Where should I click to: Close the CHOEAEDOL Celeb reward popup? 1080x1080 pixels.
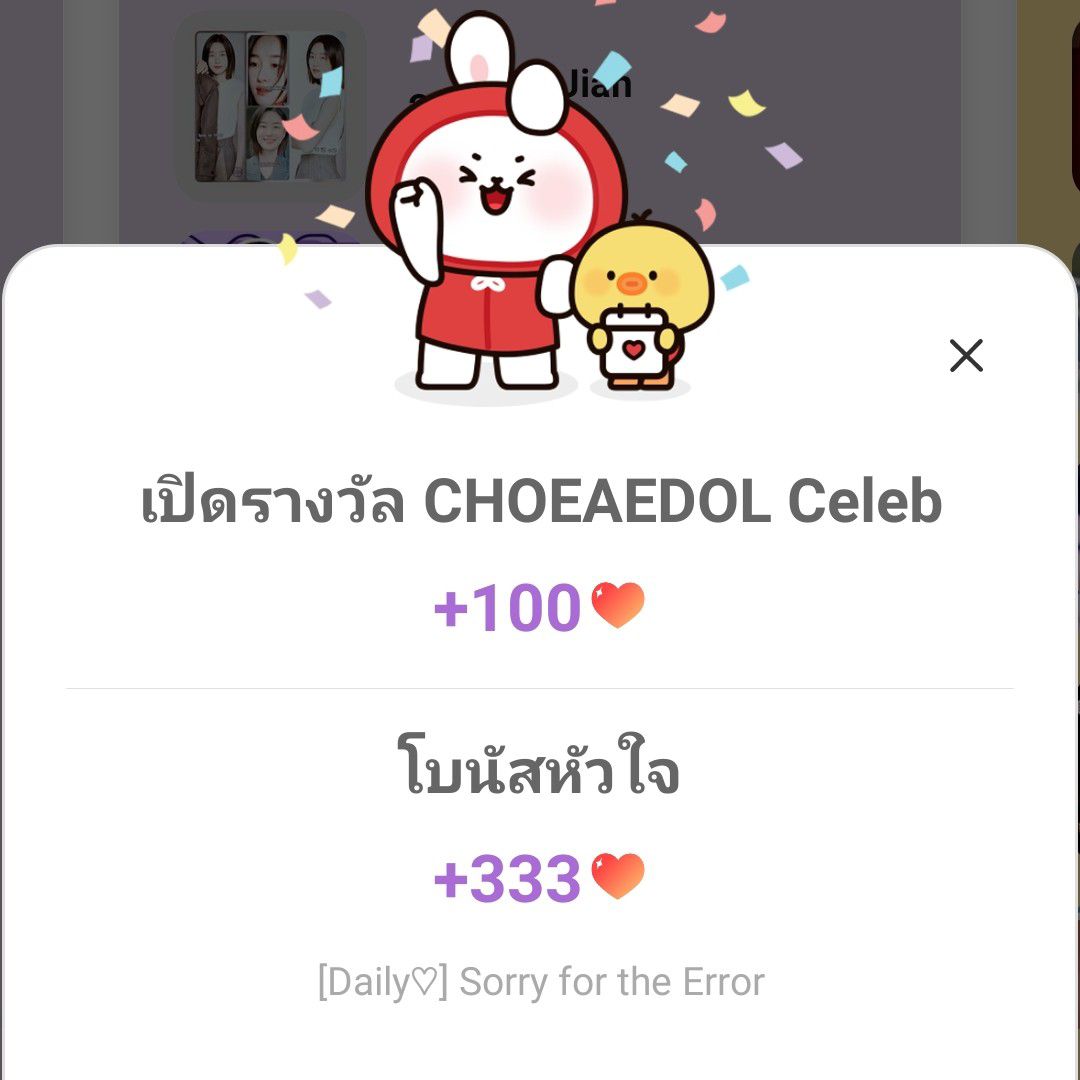966,356
